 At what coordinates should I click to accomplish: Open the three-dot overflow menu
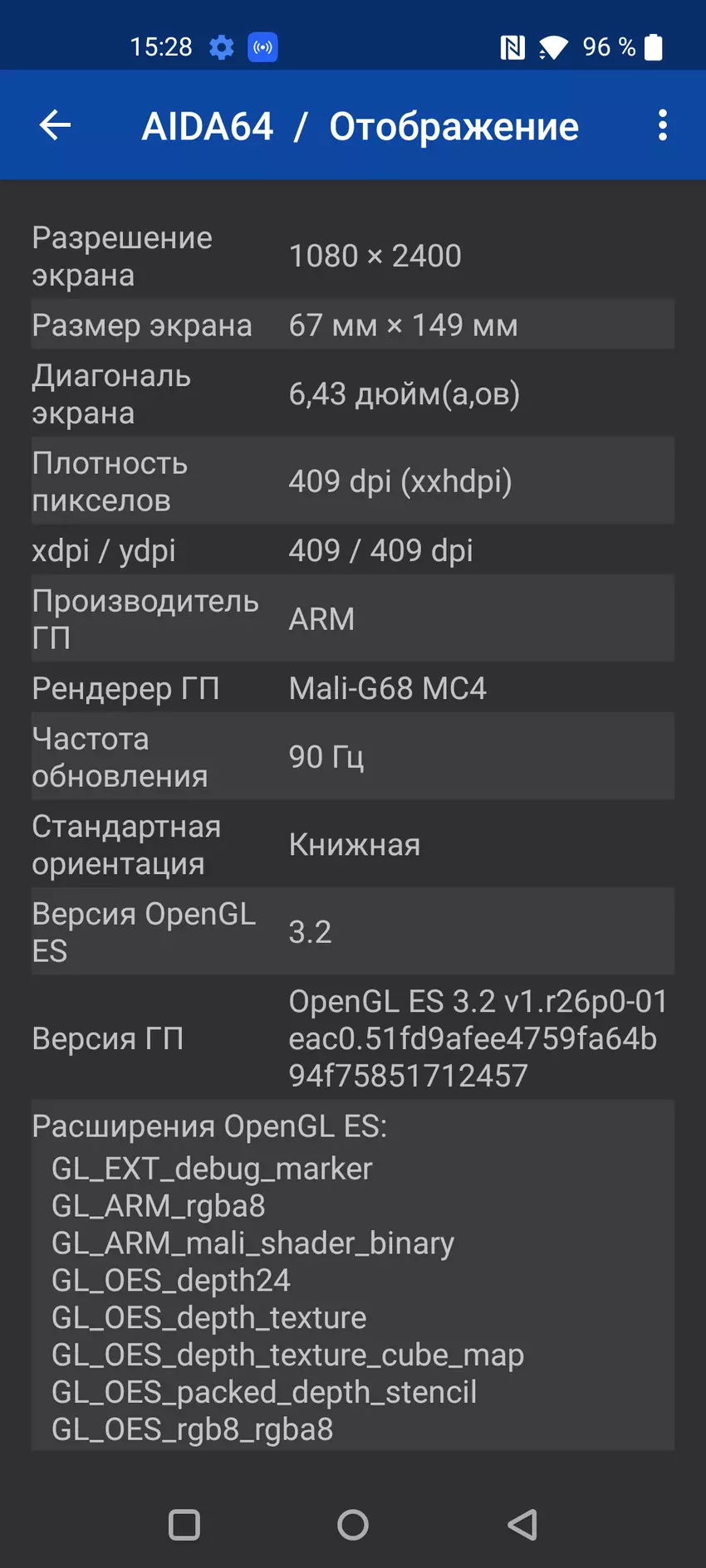pos(662,125)
